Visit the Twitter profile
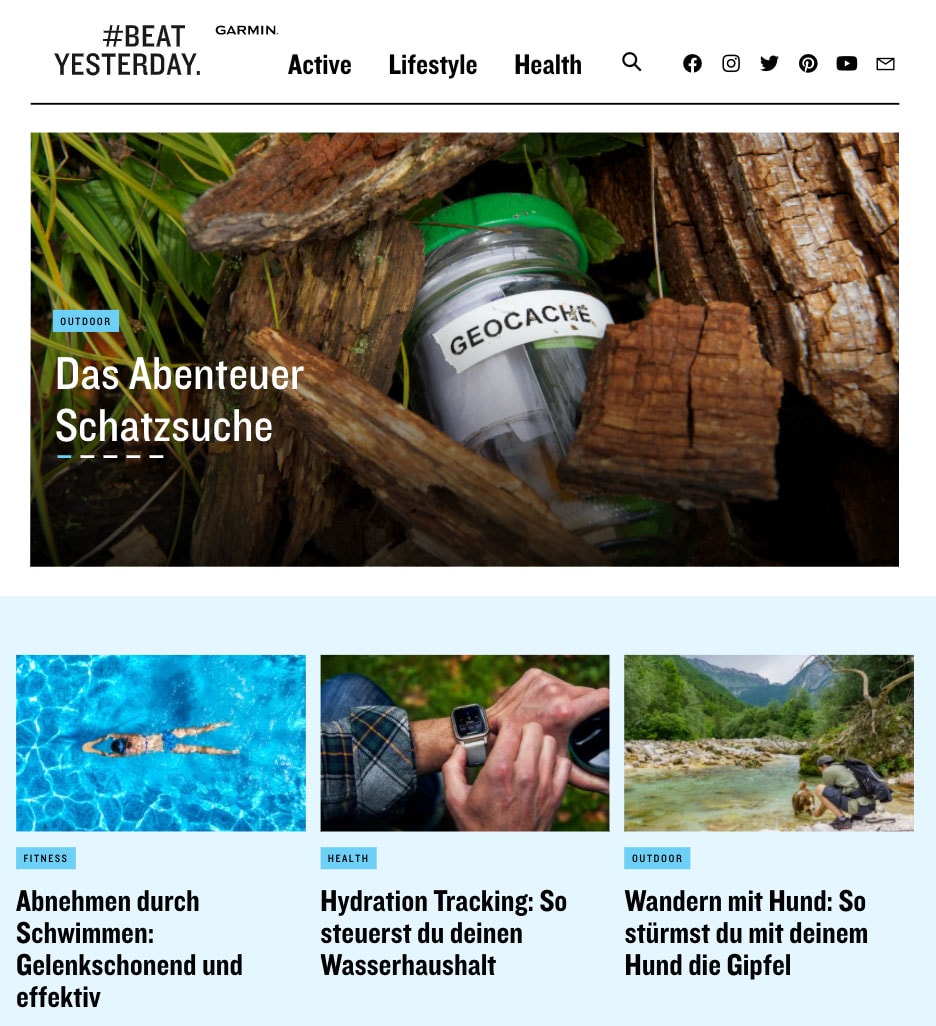Screen dimensions: 936x1026 point(769,64)
